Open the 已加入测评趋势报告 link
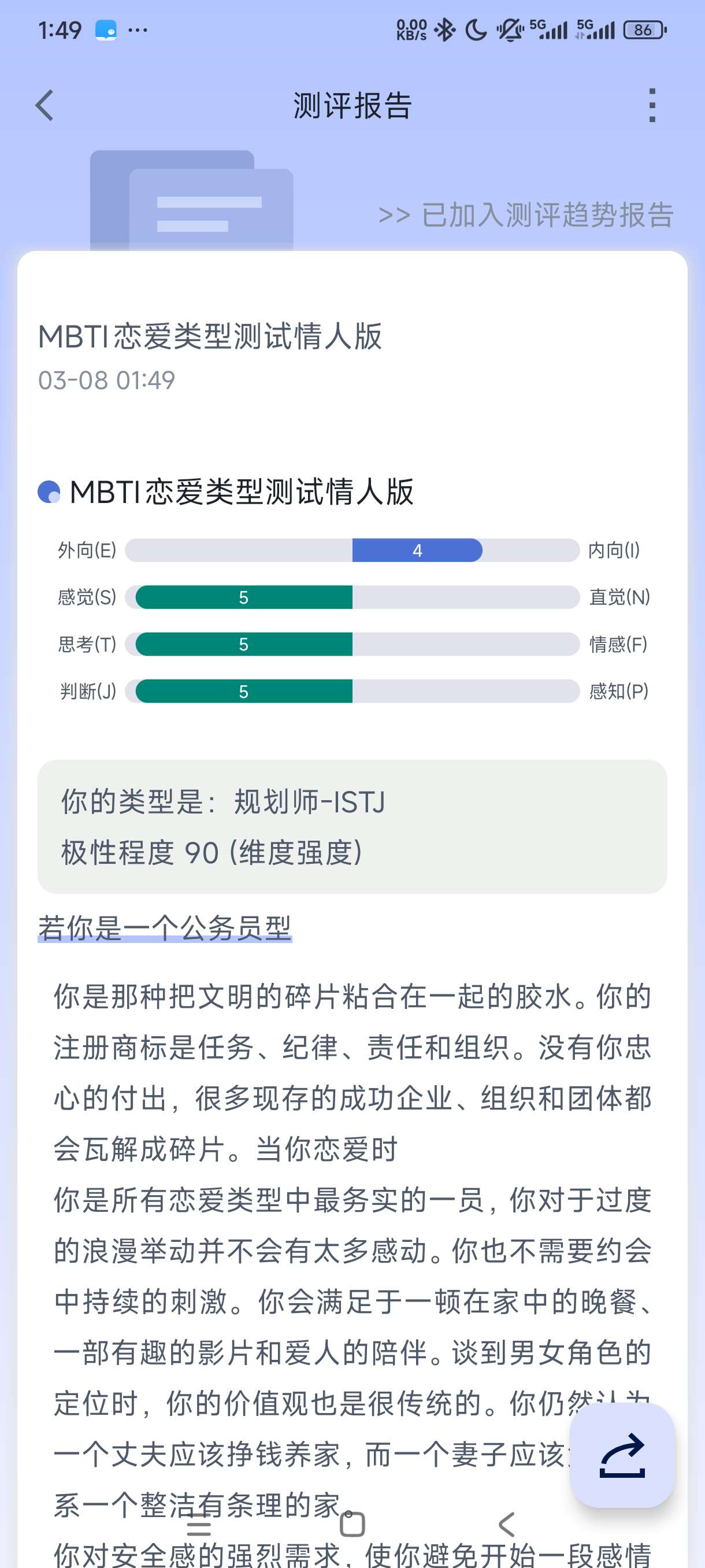 point(526,215)
